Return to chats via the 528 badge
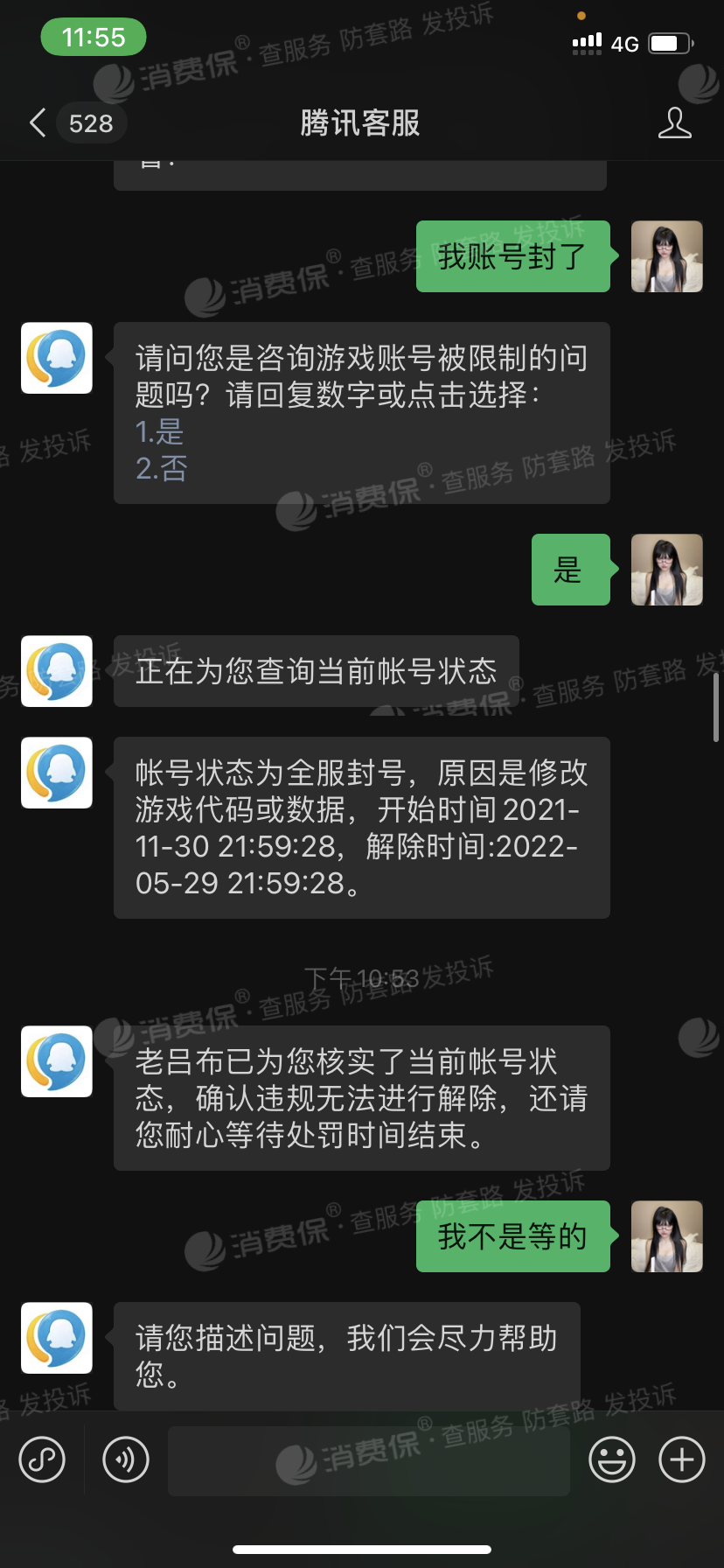724x1568 pixels. (91, 123)
